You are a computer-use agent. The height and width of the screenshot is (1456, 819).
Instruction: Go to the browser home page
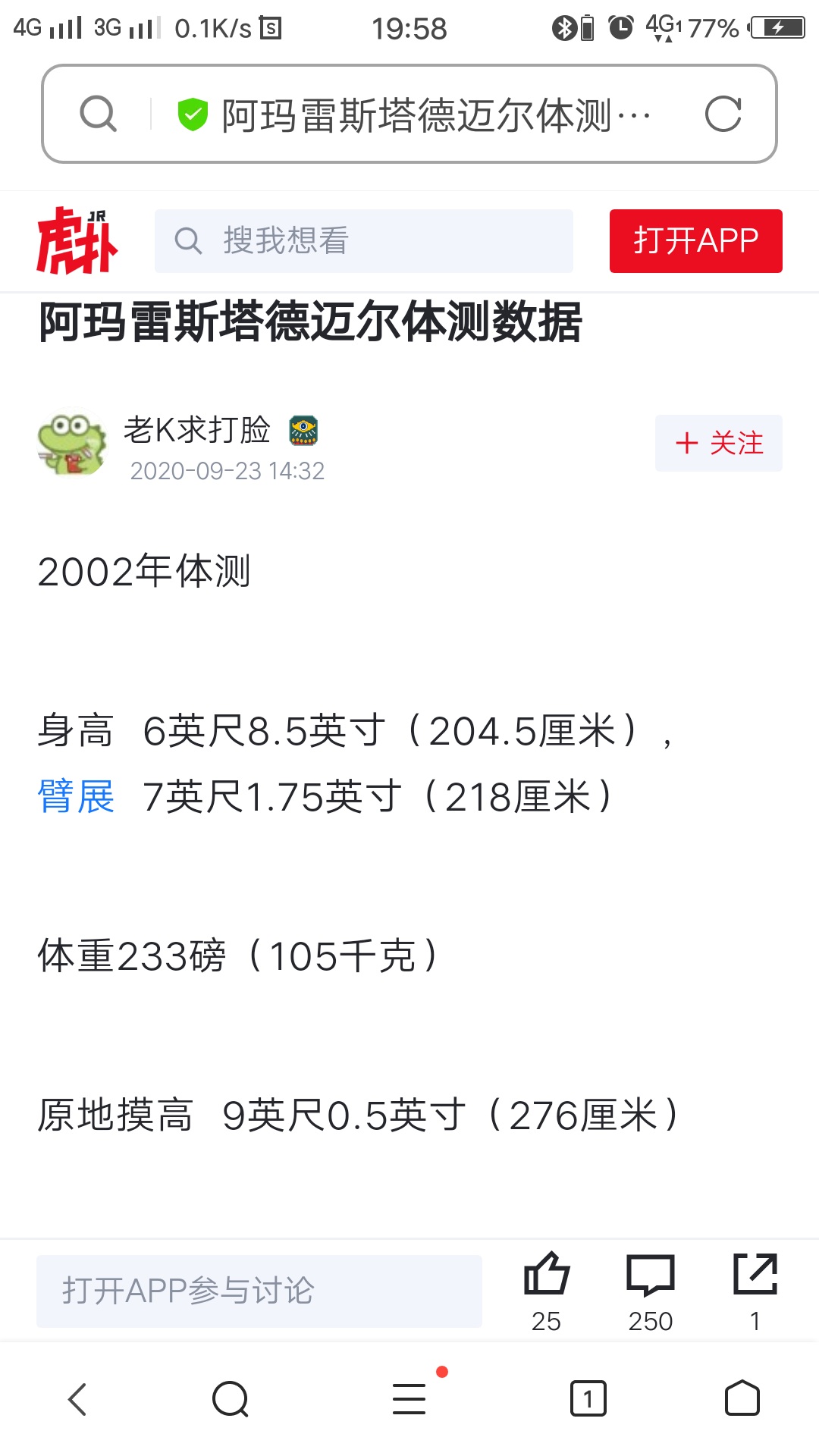point(742,1399)
